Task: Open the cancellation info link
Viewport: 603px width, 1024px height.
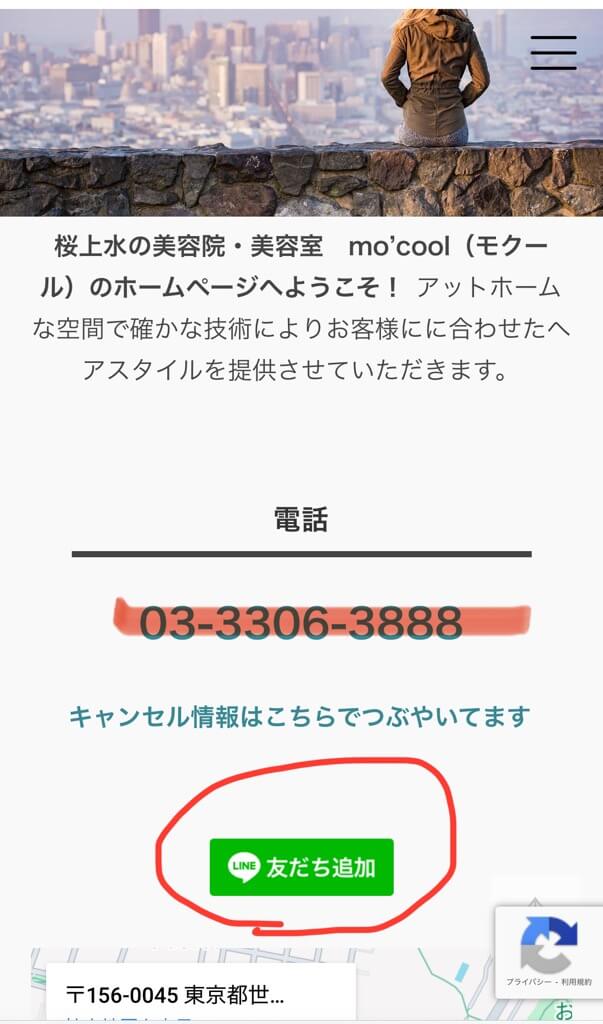Action: [300, 716]
